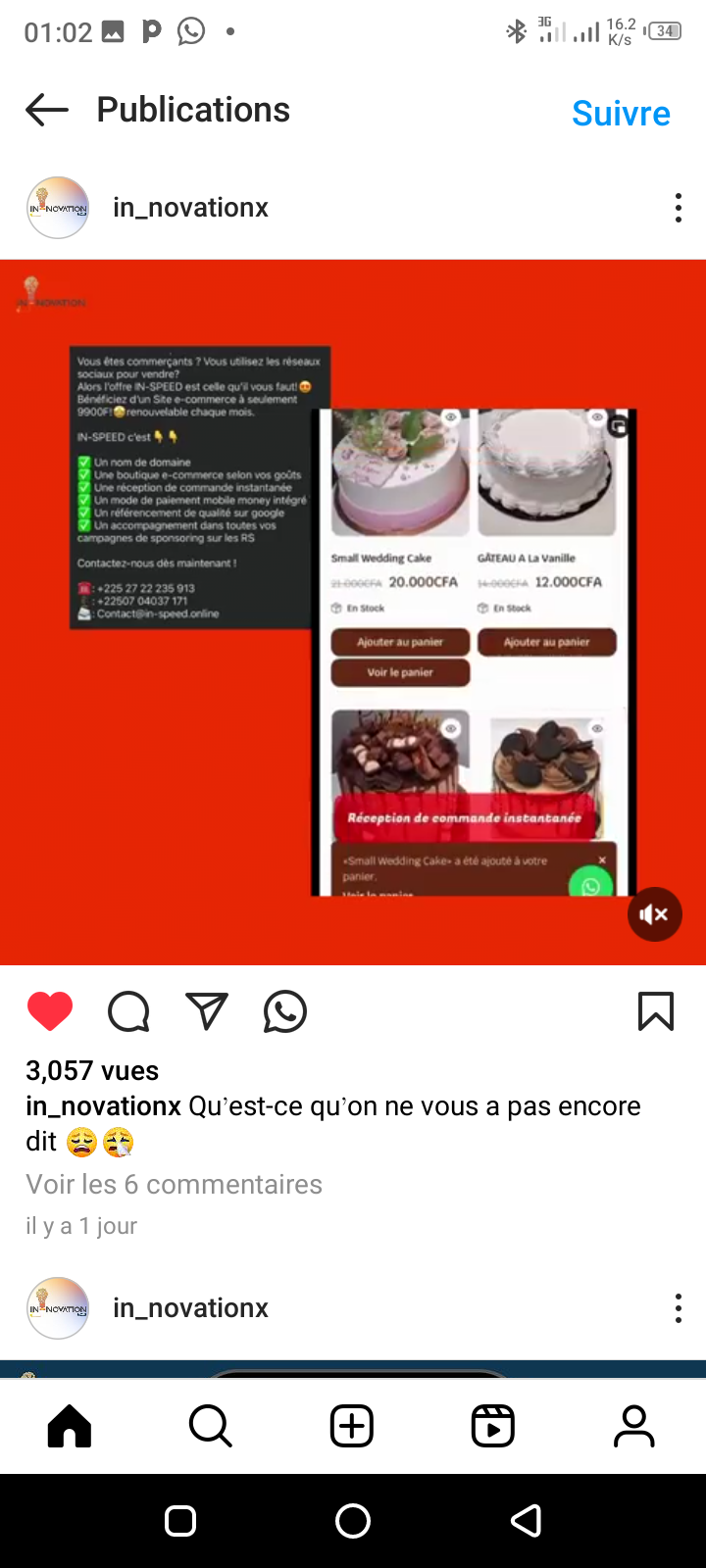Send the post with the paper plane icon
The width and height of the screenshot is (706, 1568).
coord(207,1011)
